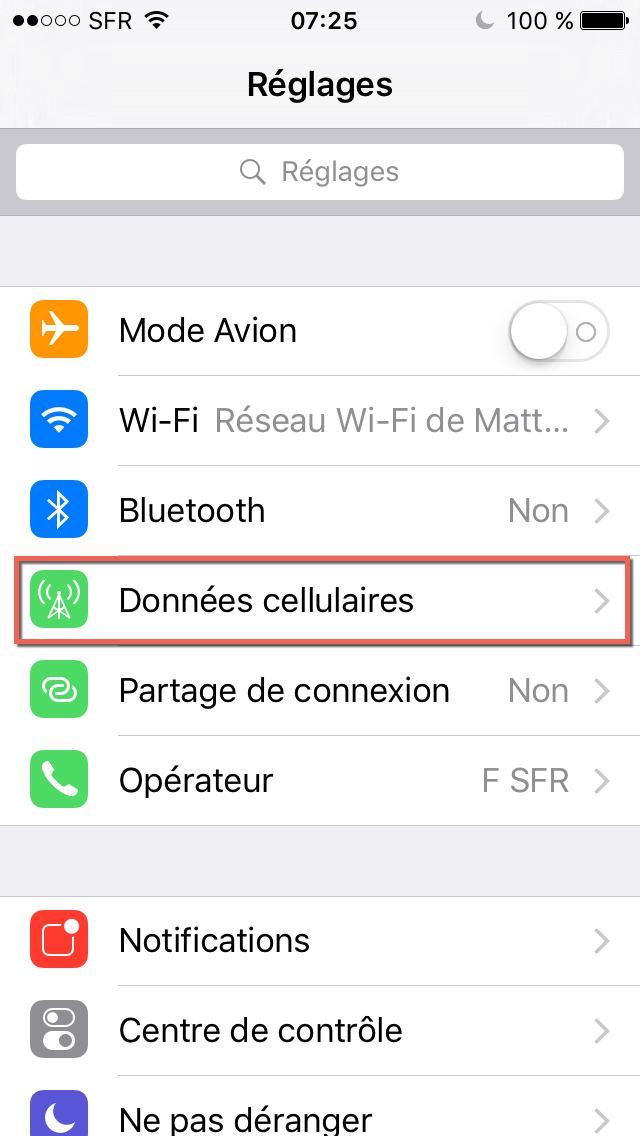Screen dimensions: 640x1136
Task: Open Notifications settings
Action: click(x=320, y=941)
